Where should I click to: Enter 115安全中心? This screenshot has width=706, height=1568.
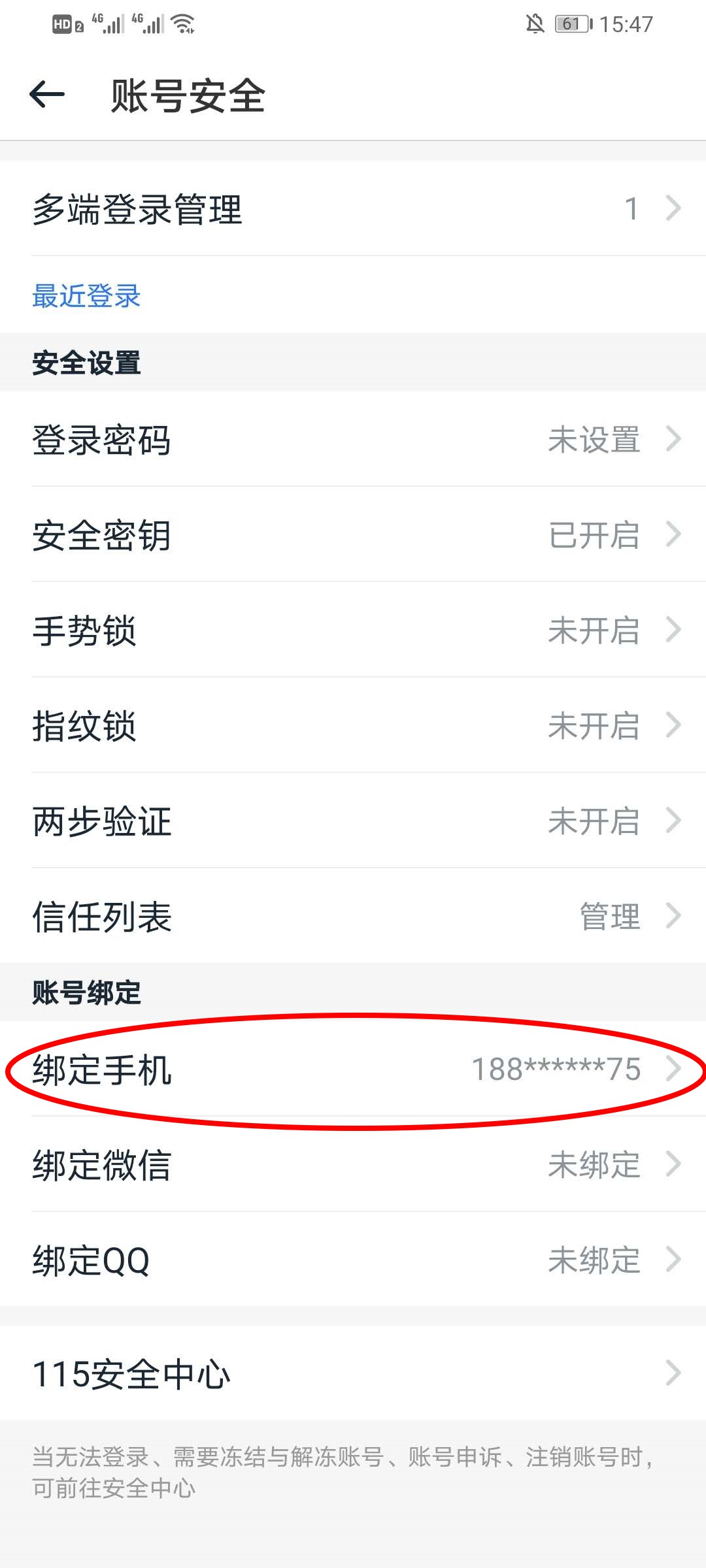pyautogui.click(x=353, y=1373)
